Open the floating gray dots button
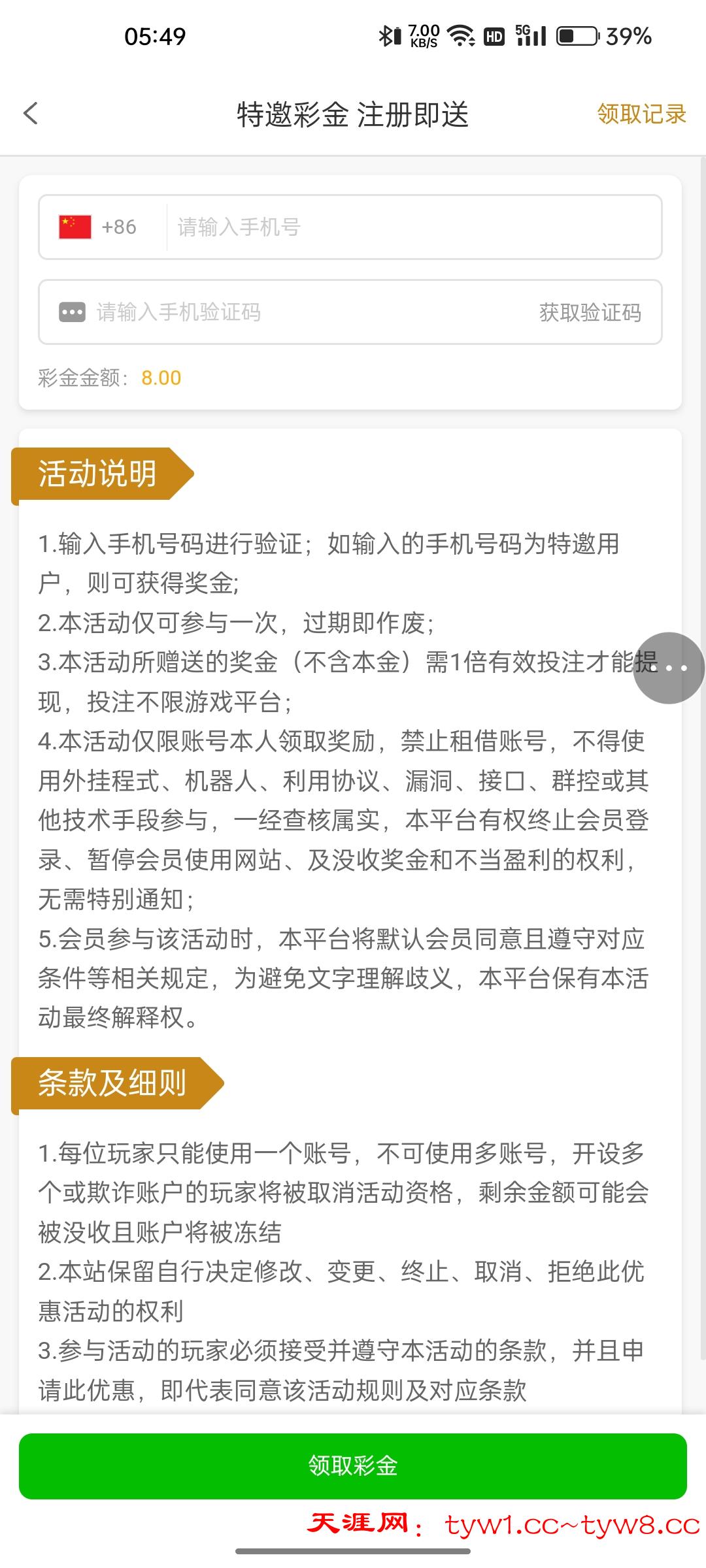 669,668
